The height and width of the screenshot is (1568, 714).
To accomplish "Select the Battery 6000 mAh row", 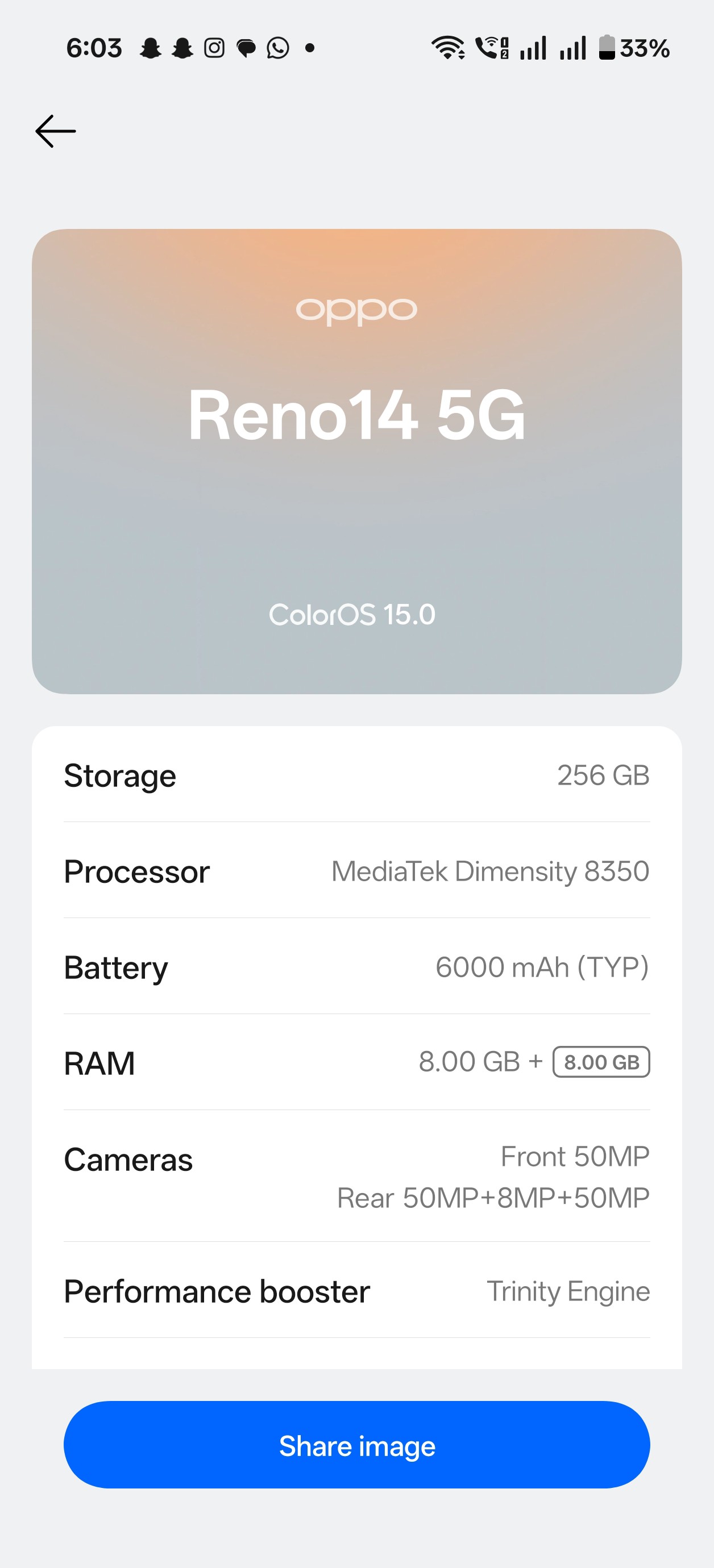I will click(356, 967).
